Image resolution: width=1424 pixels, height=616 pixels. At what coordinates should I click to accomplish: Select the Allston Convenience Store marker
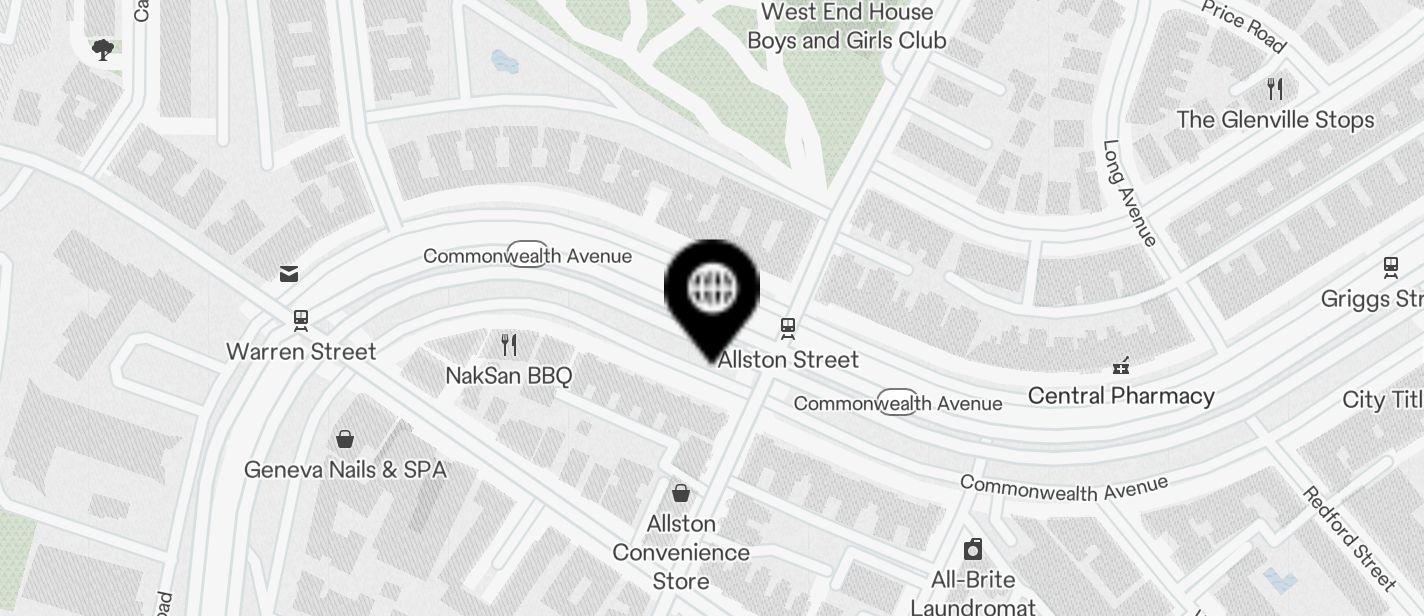point(681,492)
